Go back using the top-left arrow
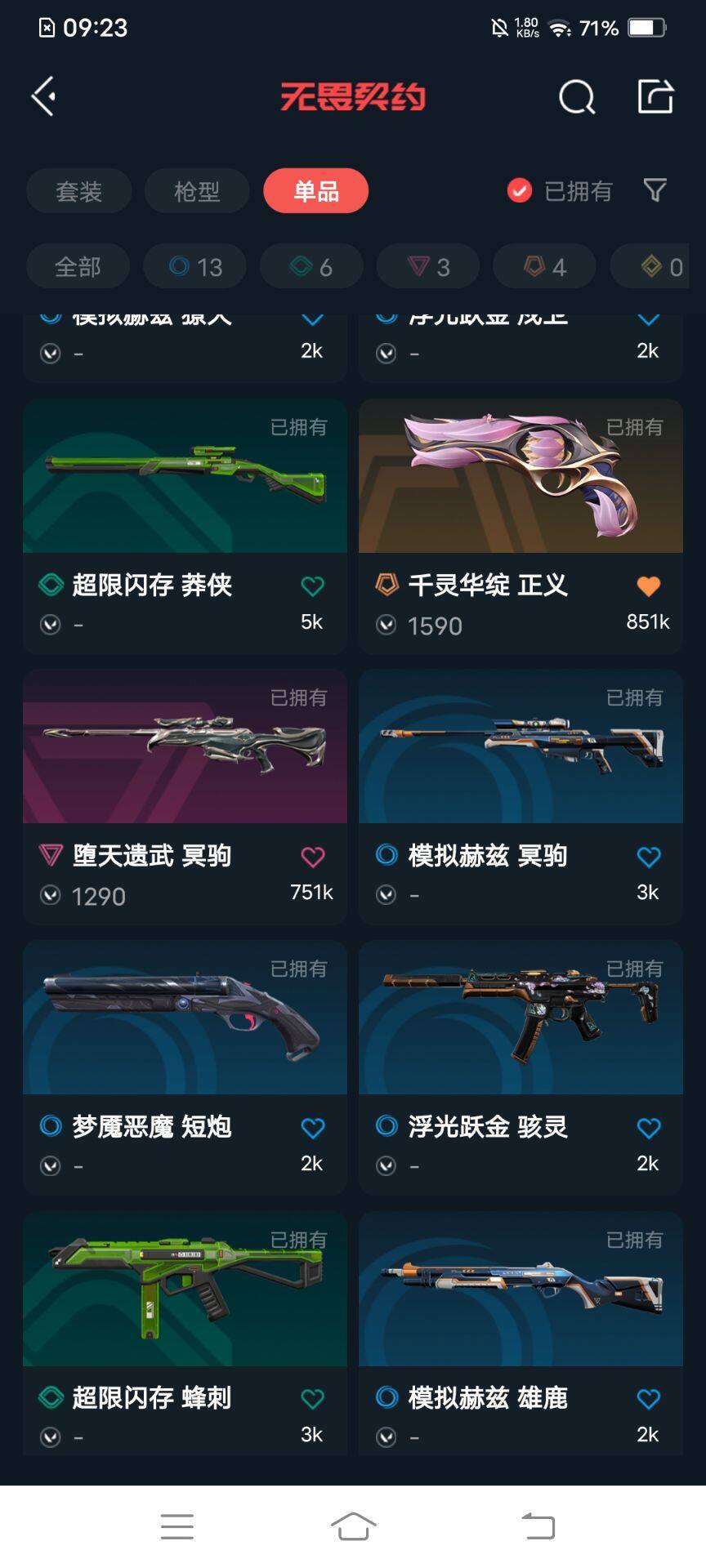Screen dimensions: 706x1568 44,96
